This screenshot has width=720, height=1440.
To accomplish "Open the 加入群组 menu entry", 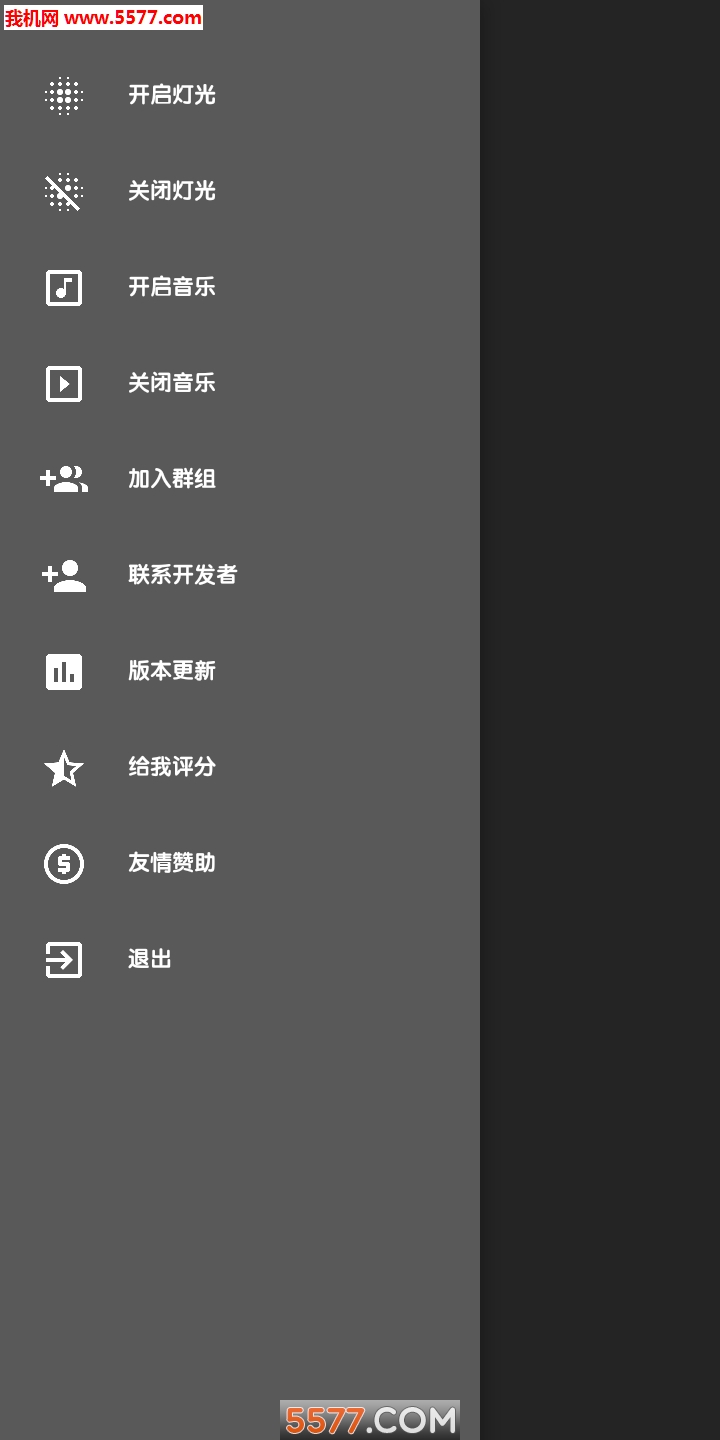I will 172,479.
